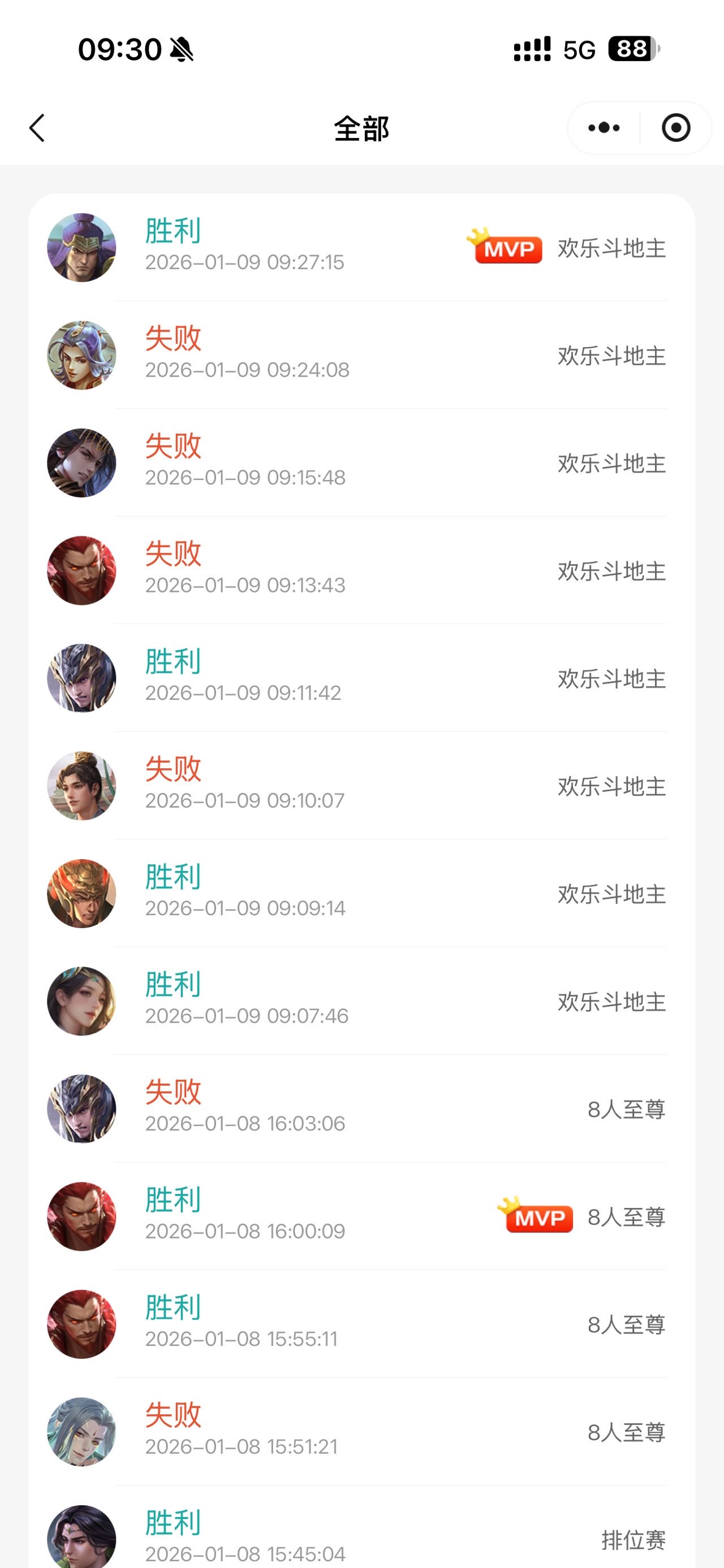This screenshot has height=1568, width=724.
Task: Select the 8人至尊 win at 15:55:11
Action: (x=361, y=1324)
